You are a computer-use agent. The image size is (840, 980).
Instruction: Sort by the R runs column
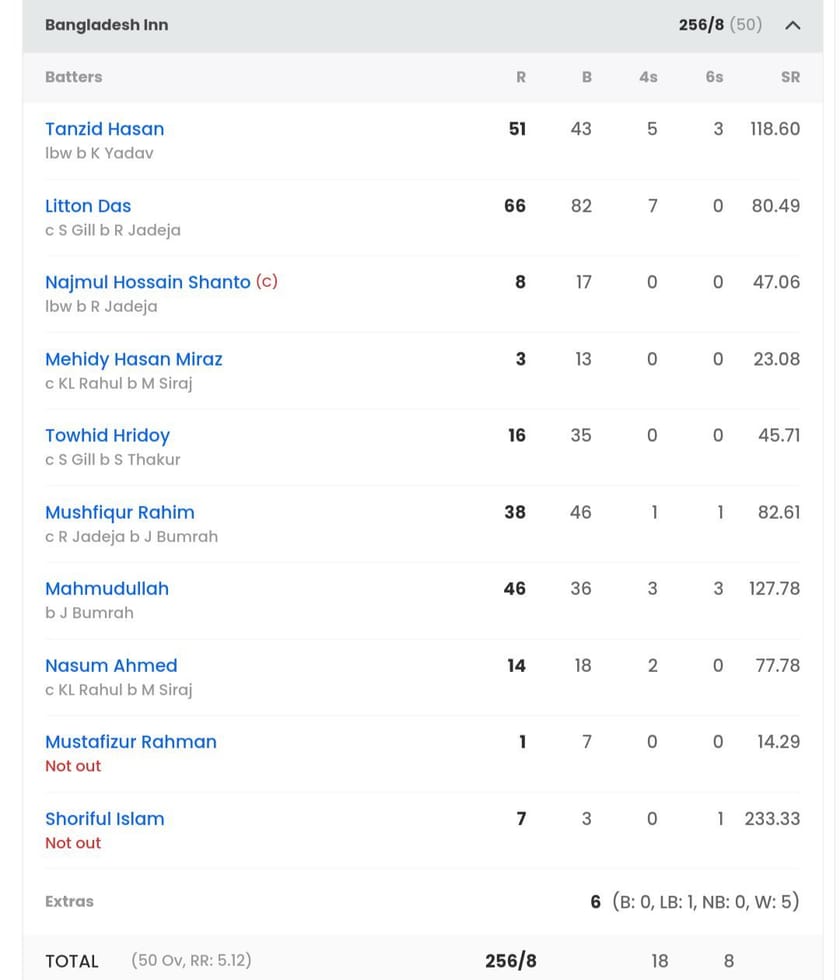coord(519,77)
